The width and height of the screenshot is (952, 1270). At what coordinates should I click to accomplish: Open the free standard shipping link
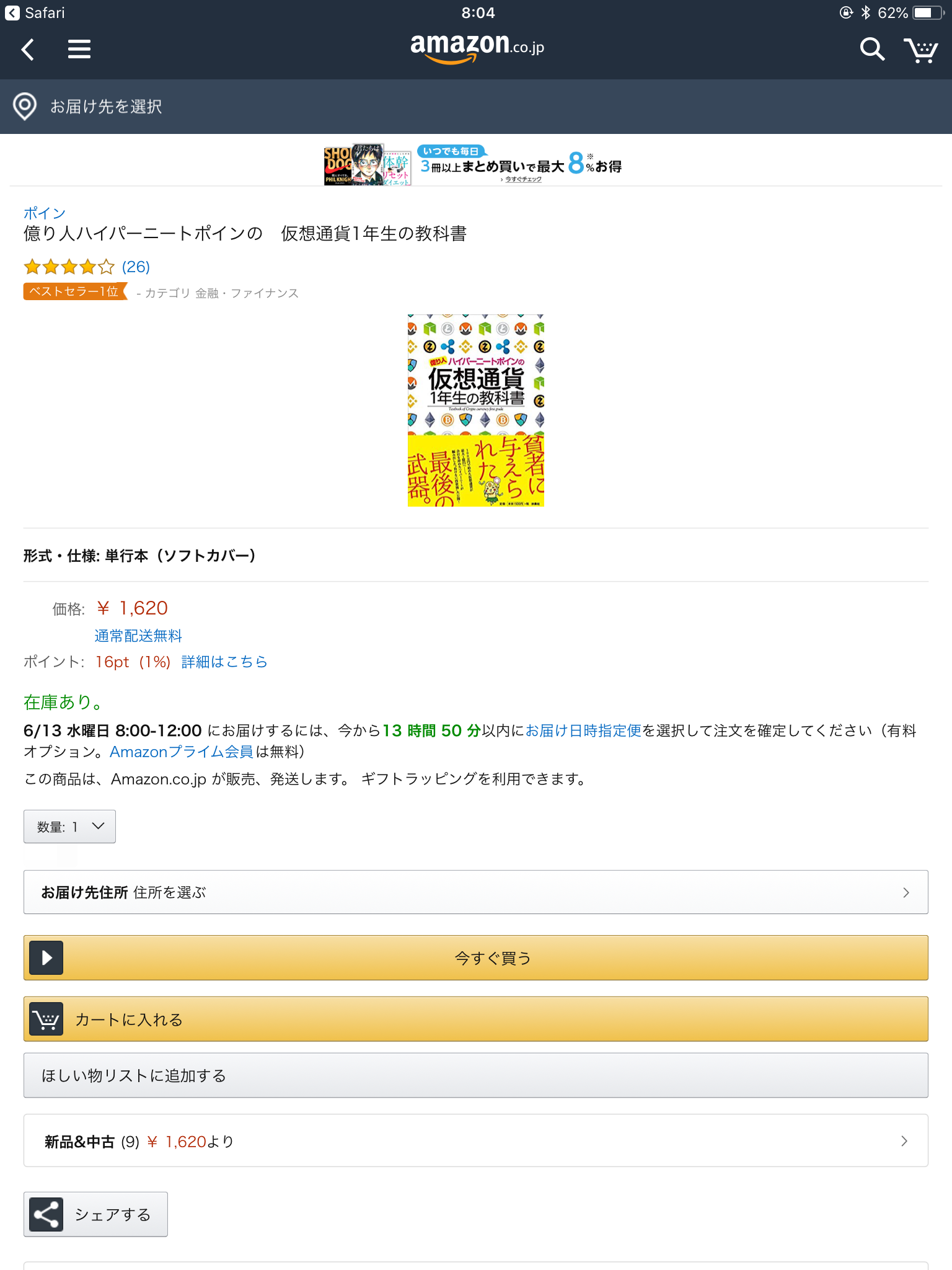tap(138, 636)
